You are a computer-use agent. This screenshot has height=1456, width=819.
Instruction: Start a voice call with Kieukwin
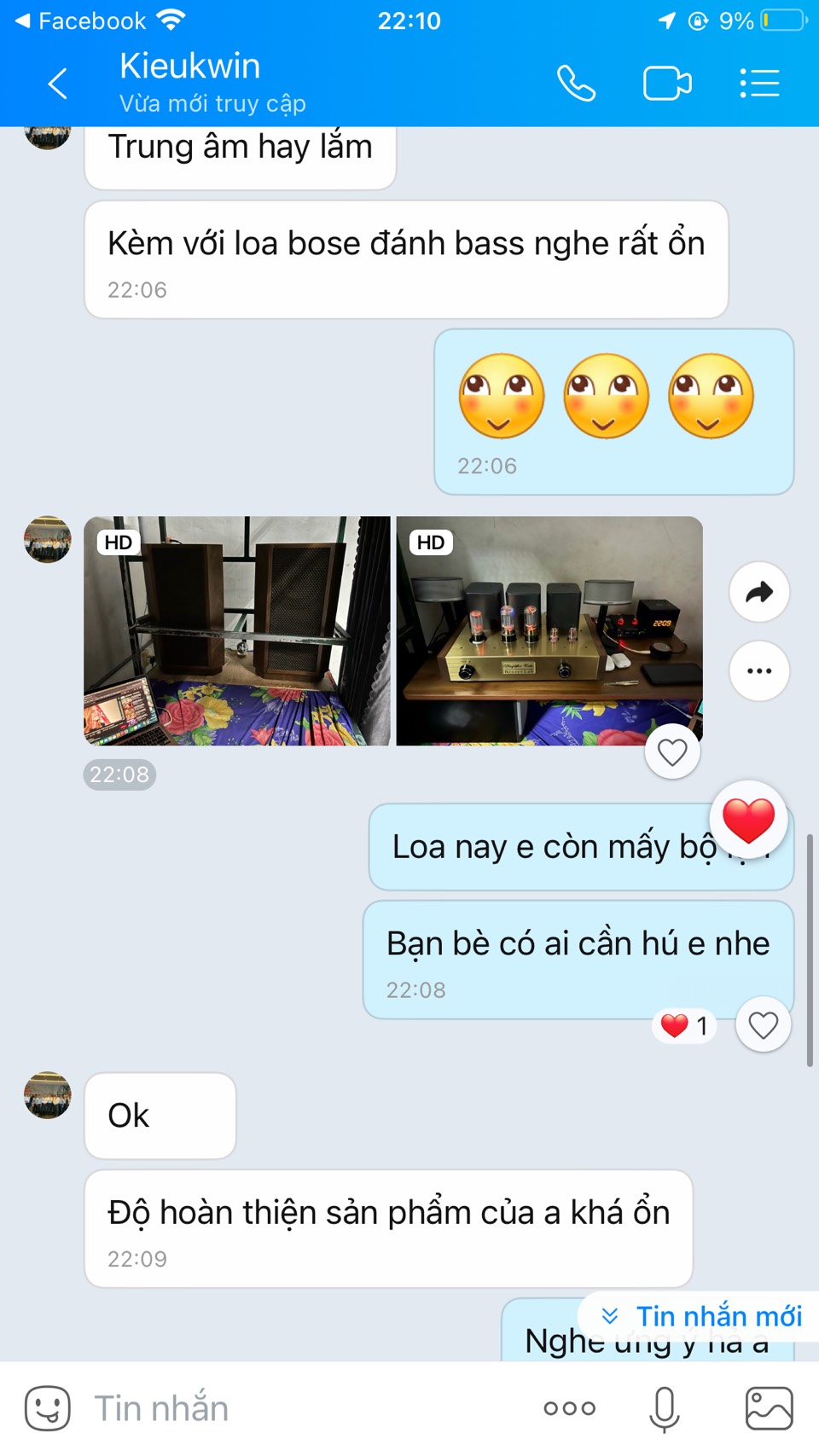point(576,84)
